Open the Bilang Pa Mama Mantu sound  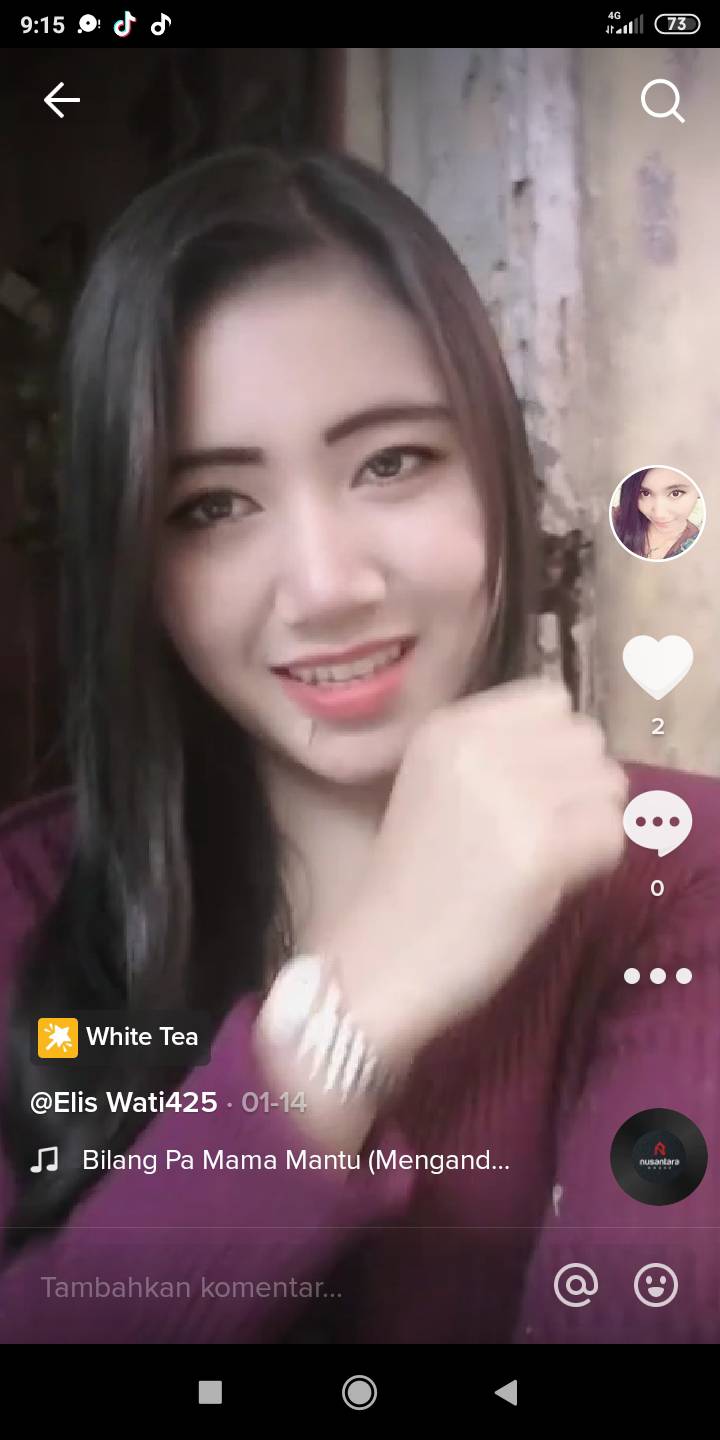pos(296,1161)
